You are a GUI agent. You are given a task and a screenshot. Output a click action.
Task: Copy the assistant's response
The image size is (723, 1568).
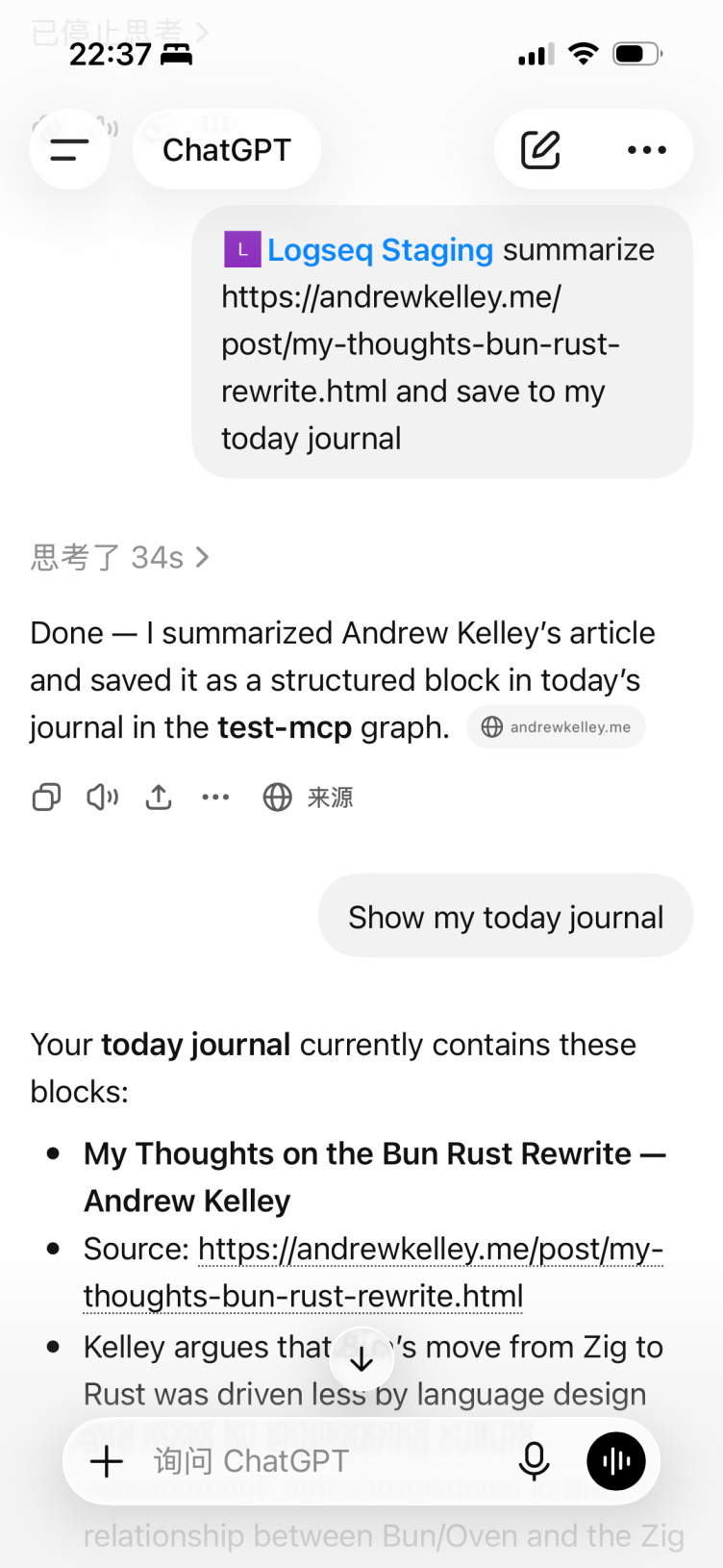tap(46, 797)
